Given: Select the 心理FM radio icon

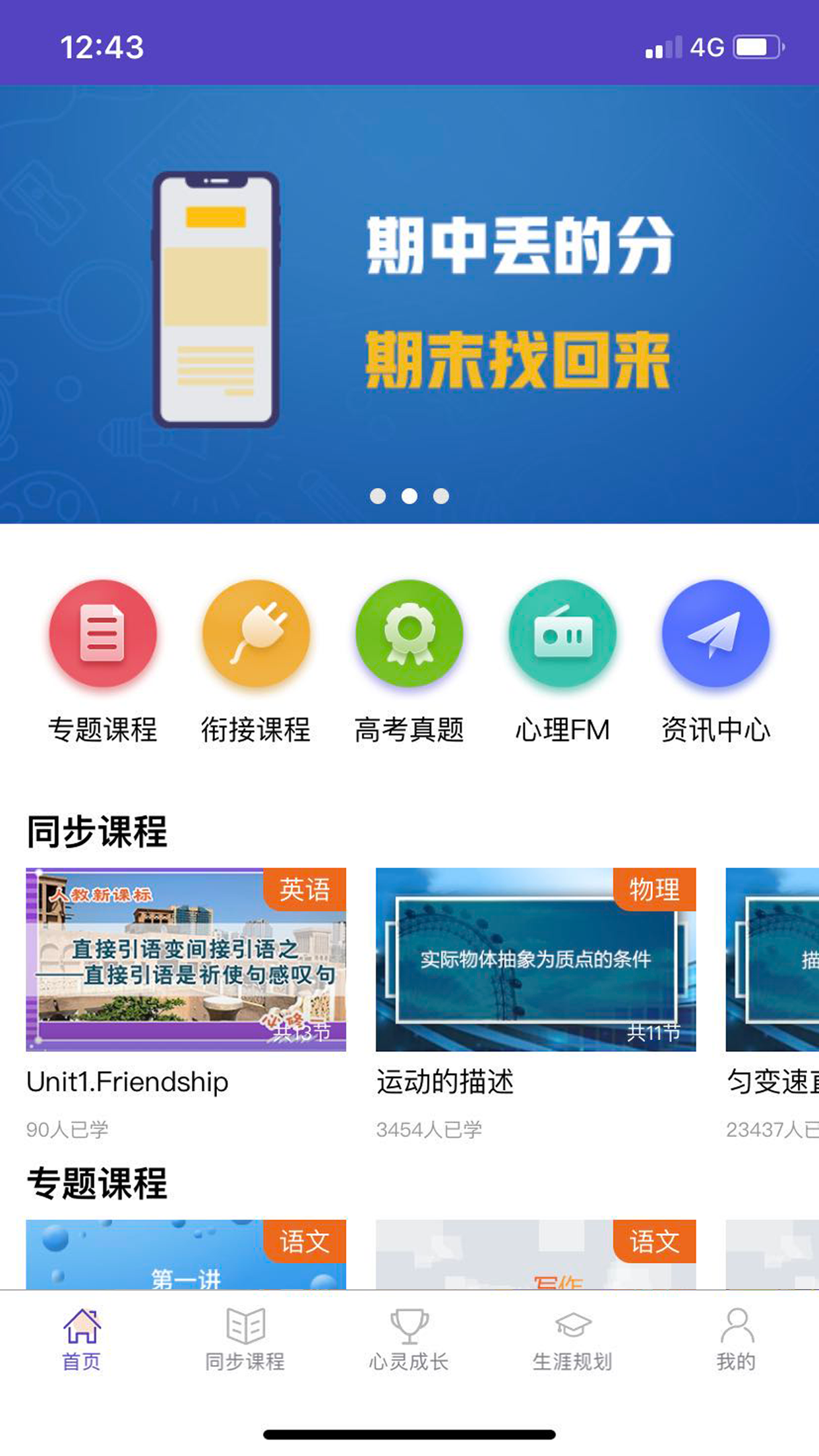Looking at the screenshot, I should pos(562,634).
